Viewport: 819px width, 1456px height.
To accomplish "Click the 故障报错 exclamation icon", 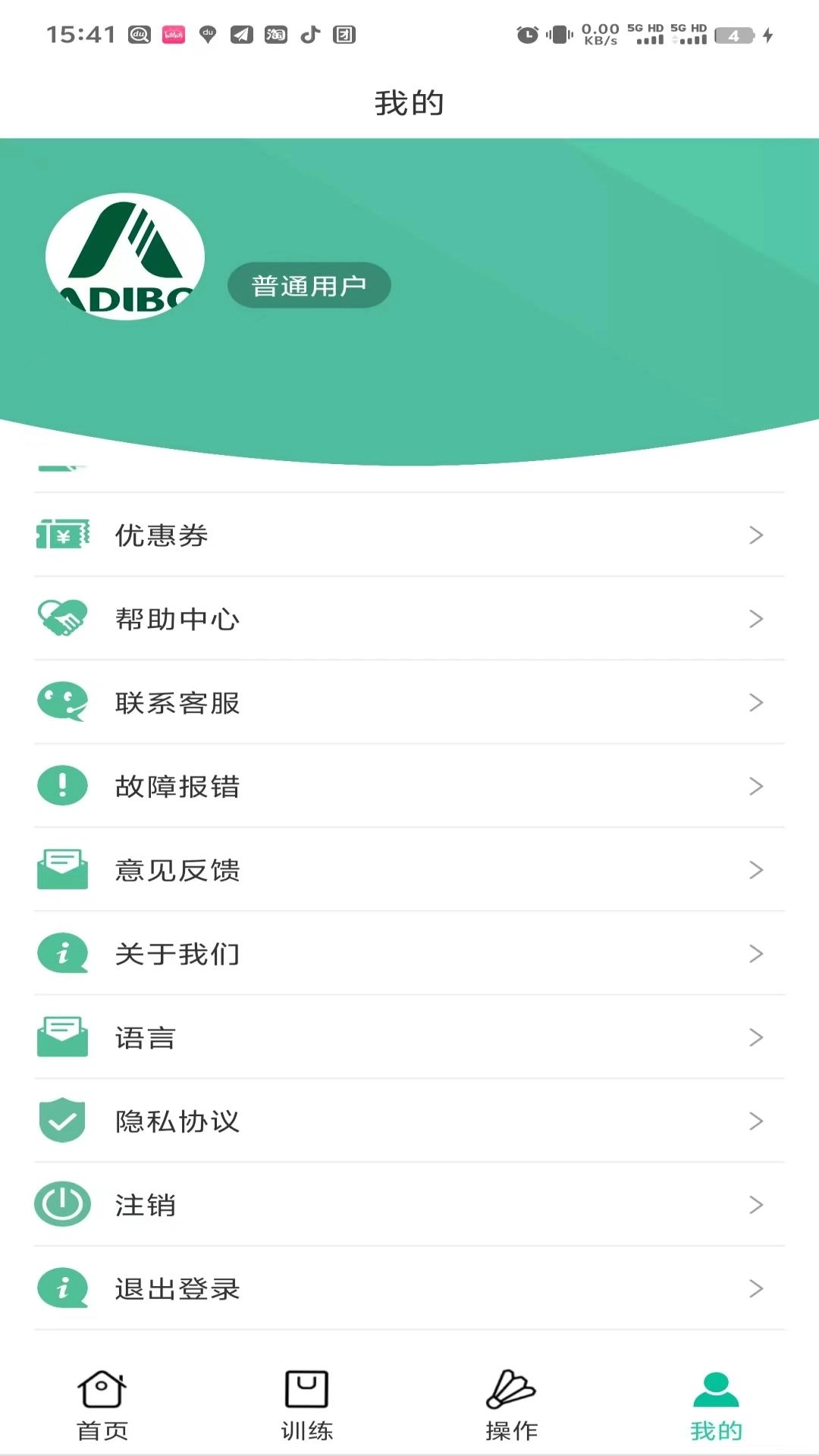I will point(62,786).
